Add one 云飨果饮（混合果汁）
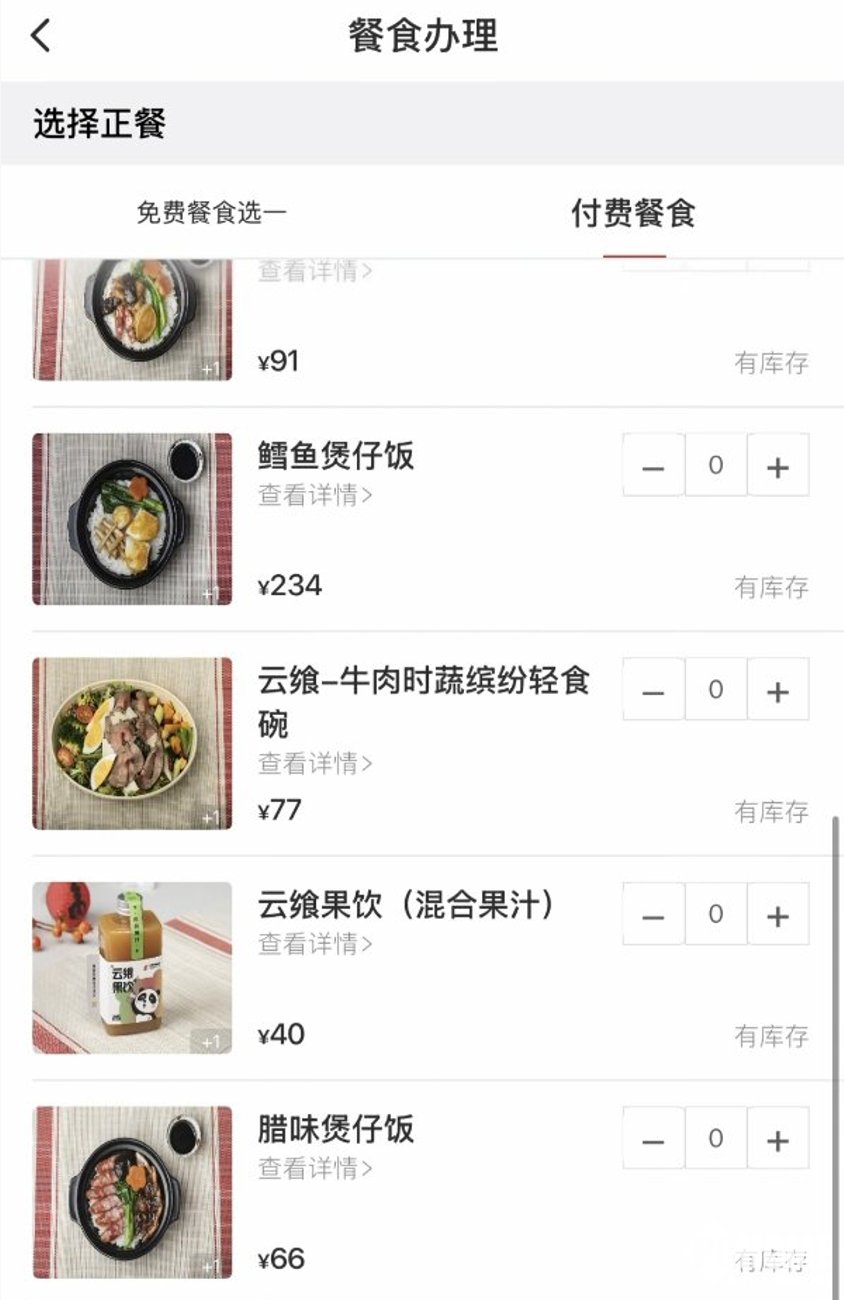844x1300 pixels. coord(778,914)
